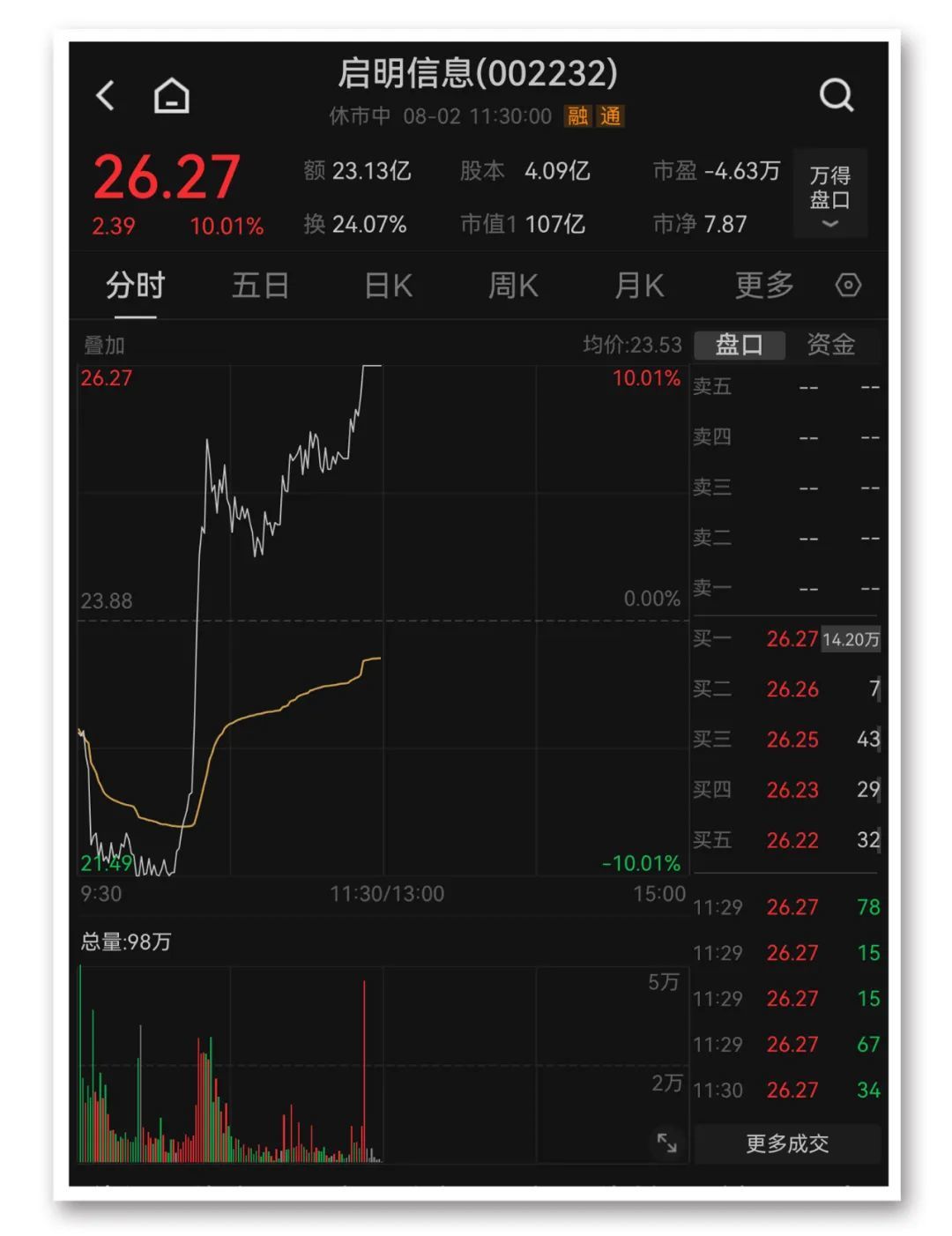View 更多成交 trade details
Screen dimensions: 952x1236
pyautogui.click(x=787, y=1143)
